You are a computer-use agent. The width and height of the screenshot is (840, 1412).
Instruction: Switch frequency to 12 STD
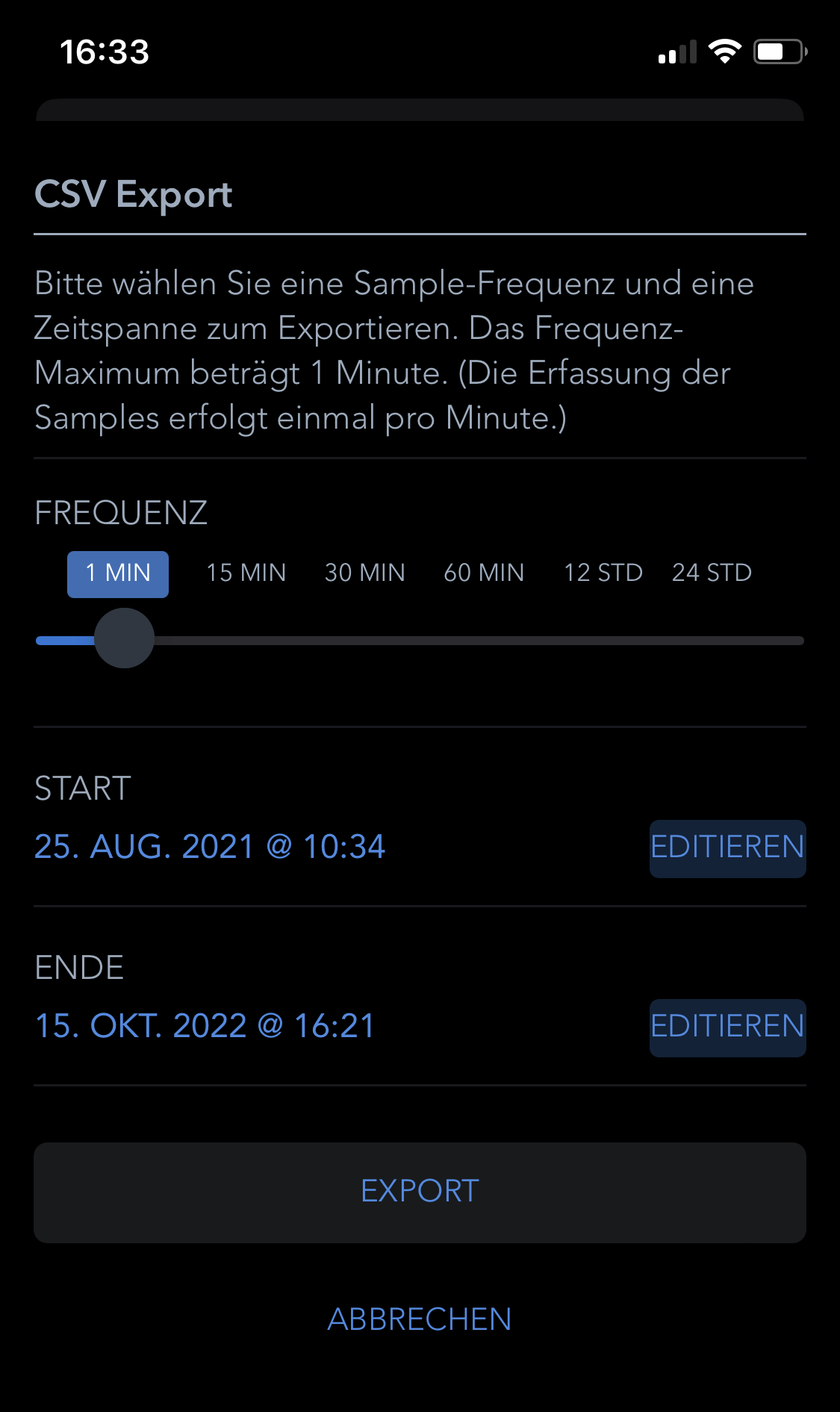tap(603, 573)
